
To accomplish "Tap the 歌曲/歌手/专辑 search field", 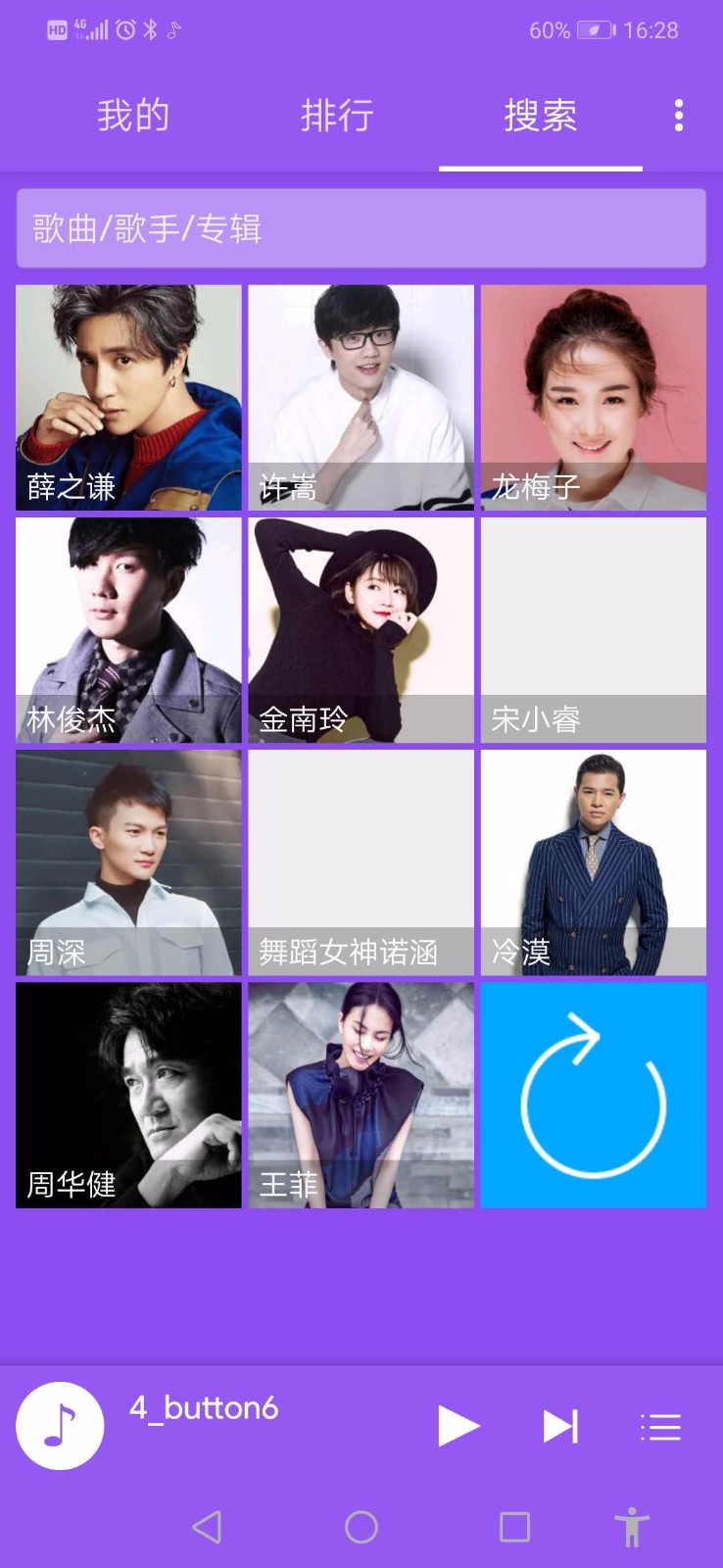I will [361, 228].
